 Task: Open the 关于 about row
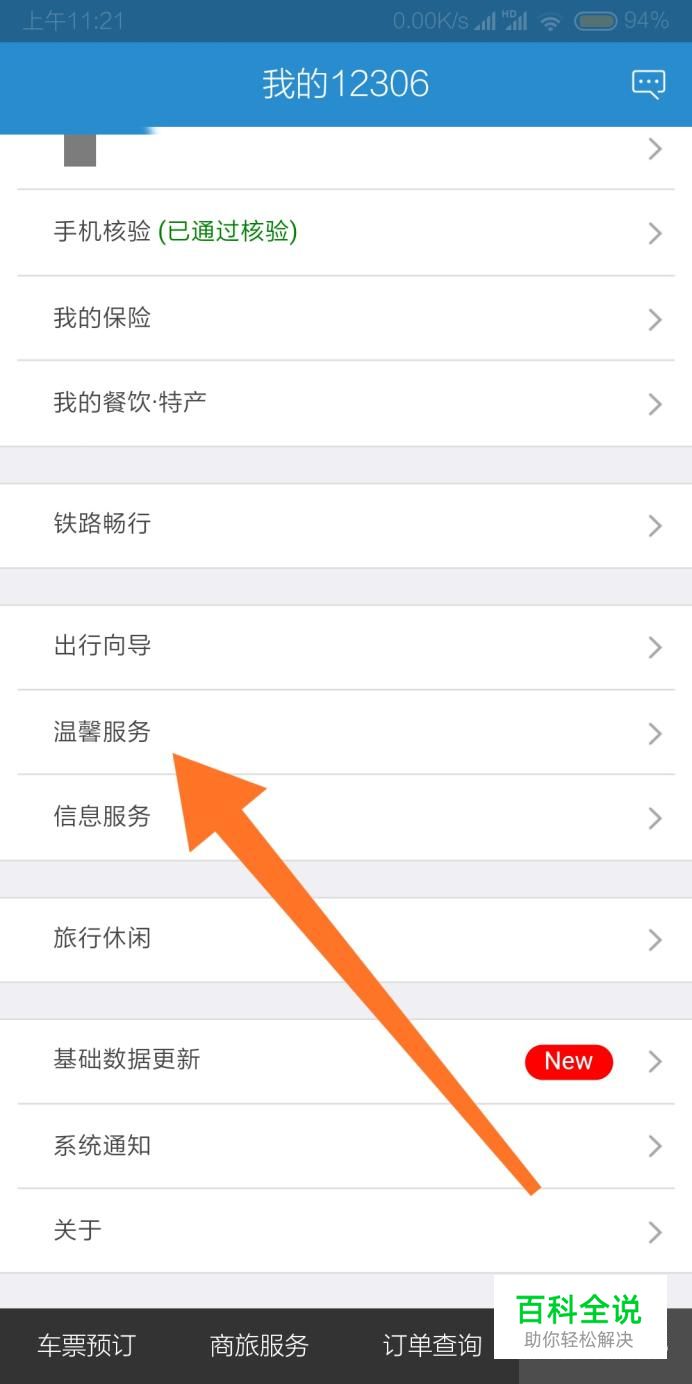[346, 1231]
